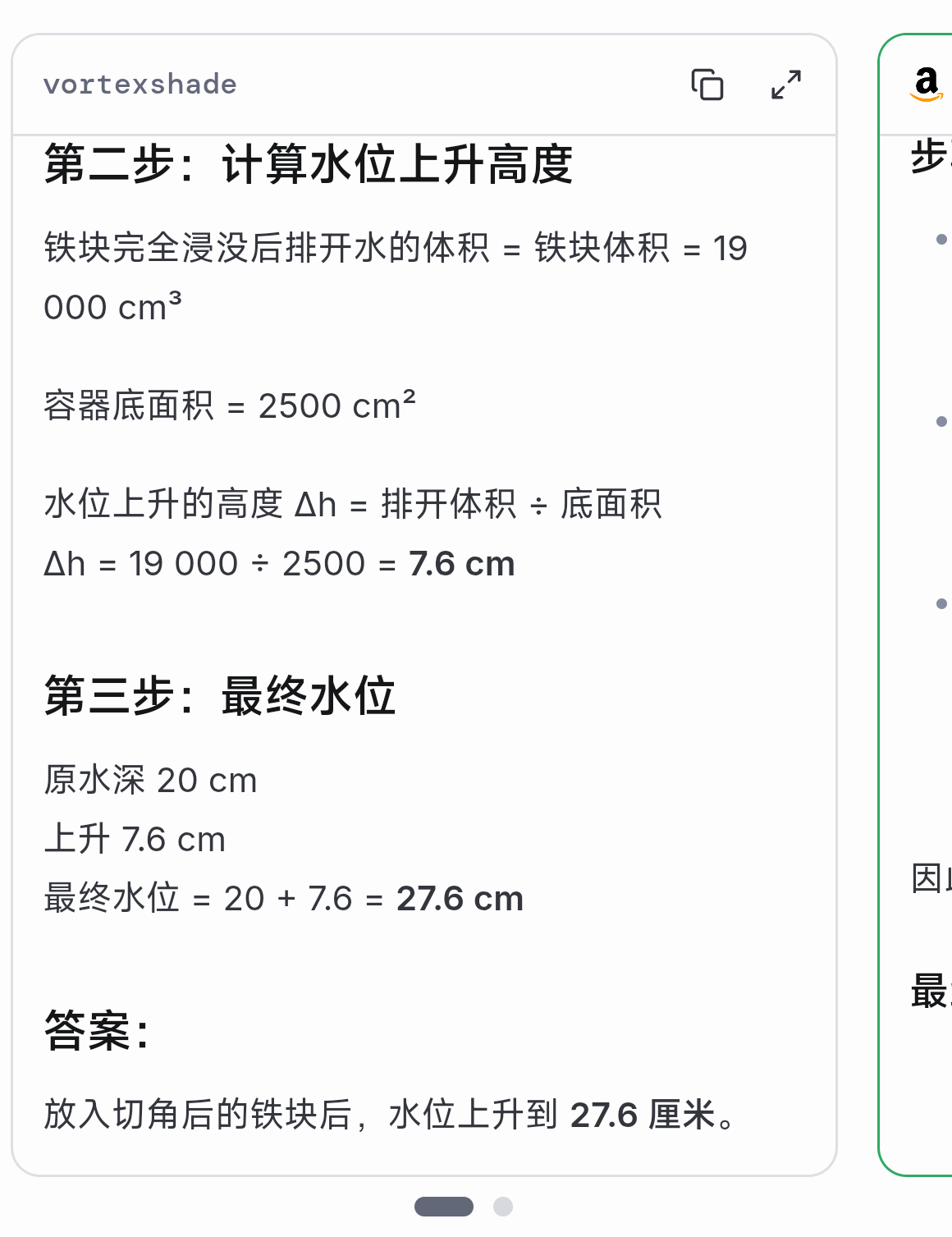
Task: Open the Amazon model response card
Action: (x=916, y=605)
